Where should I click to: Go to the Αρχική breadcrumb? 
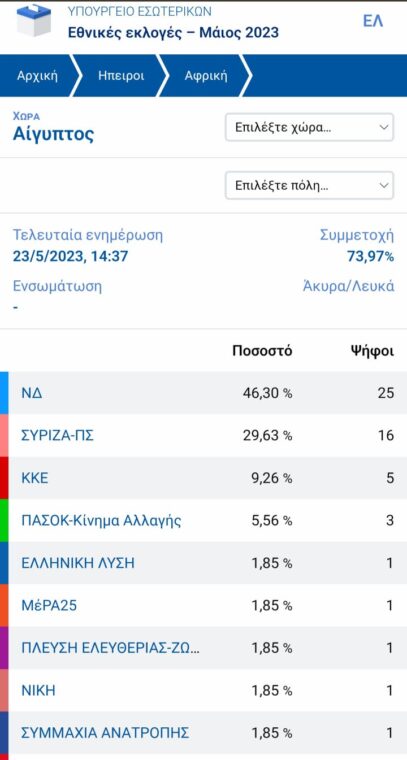(37, 76)
